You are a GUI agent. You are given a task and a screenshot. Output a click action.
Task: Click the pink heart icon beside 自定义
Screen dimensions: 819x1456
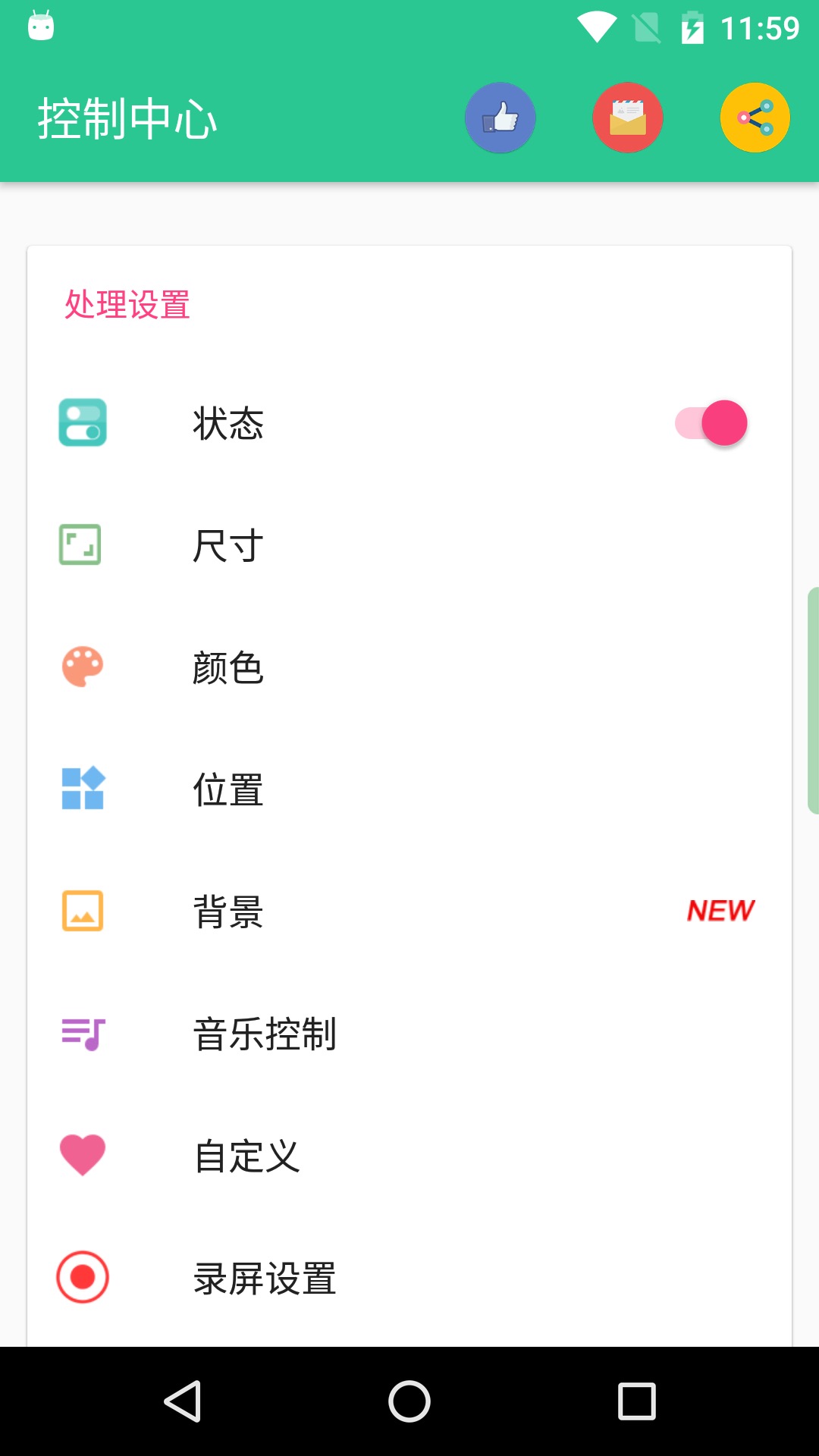(82, 1156)
